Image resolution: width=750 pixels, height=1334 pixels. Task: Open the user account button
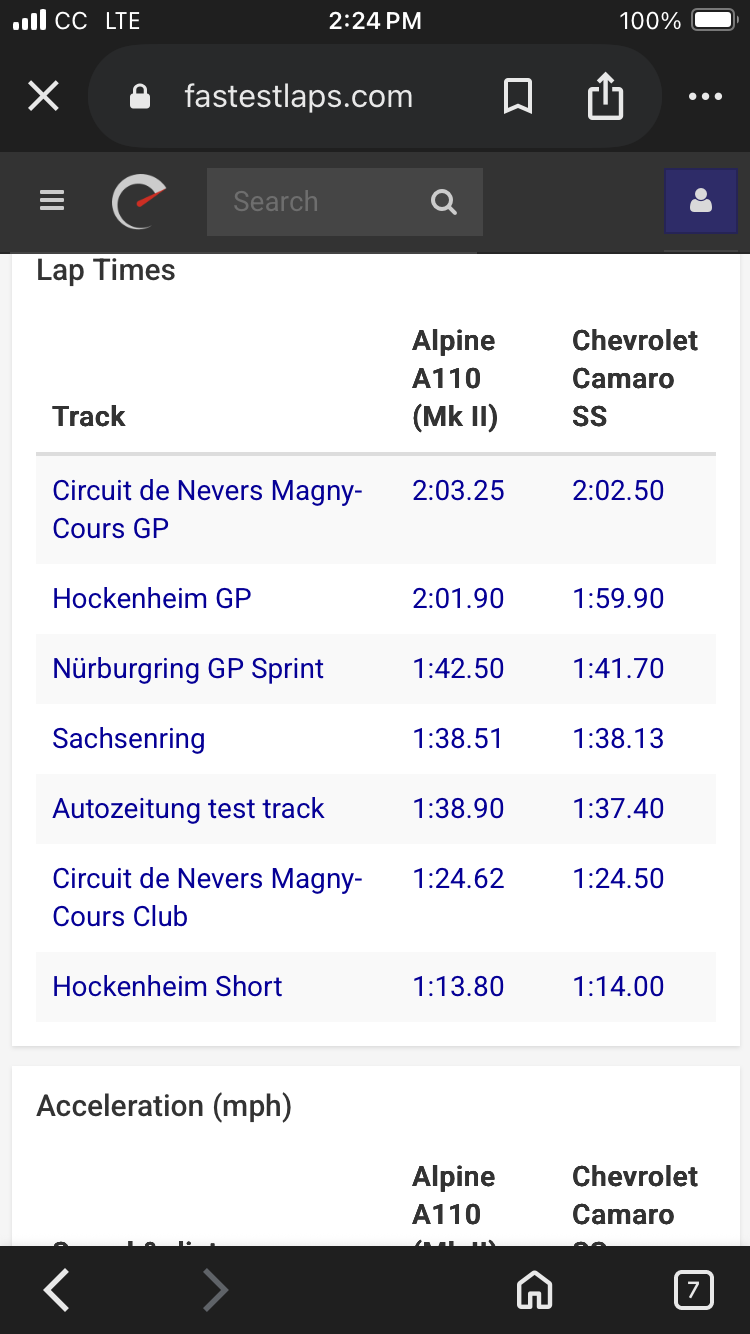pyautogui.click(x=701, y=201)
